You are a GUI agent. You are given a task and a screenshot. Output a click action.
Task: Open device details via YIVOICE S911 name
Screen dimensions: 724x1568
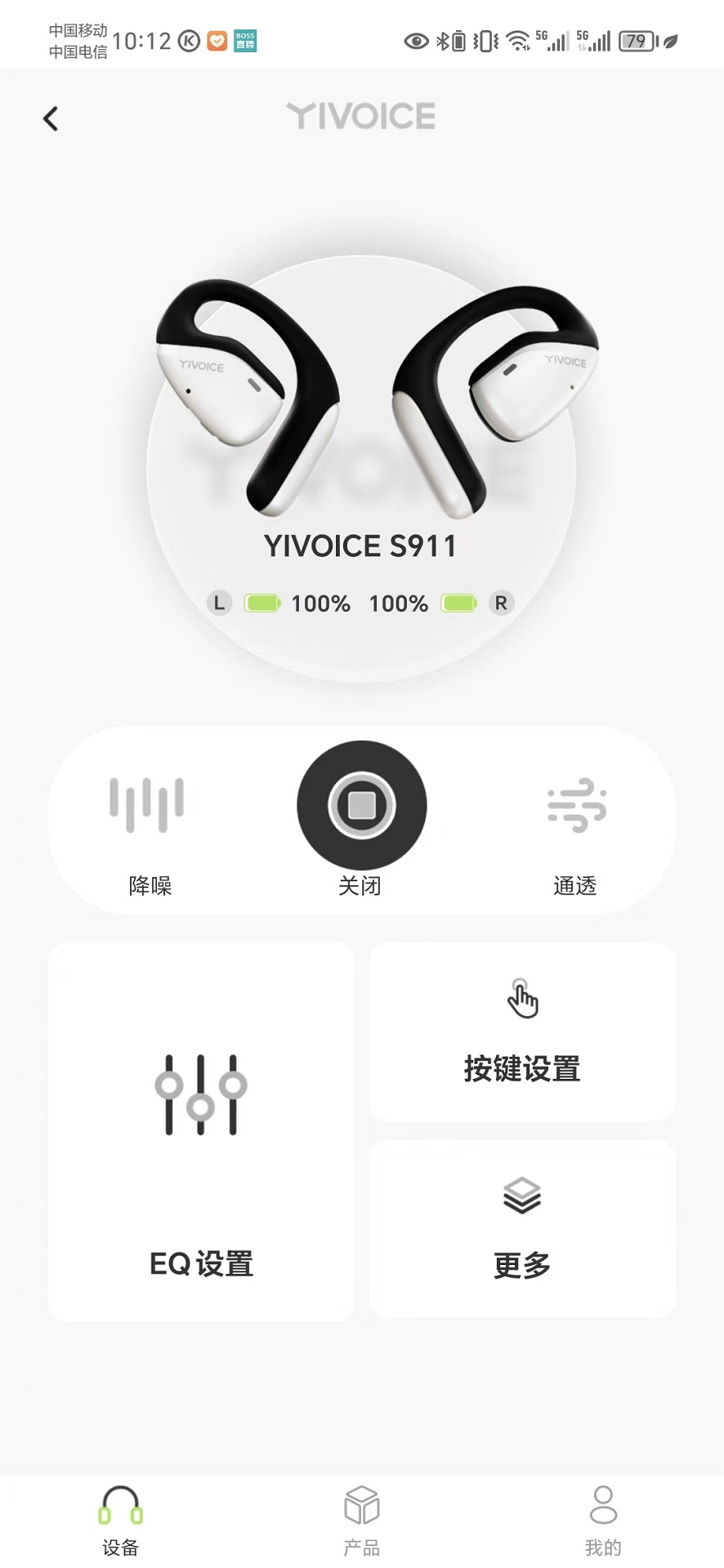point(361,545)
